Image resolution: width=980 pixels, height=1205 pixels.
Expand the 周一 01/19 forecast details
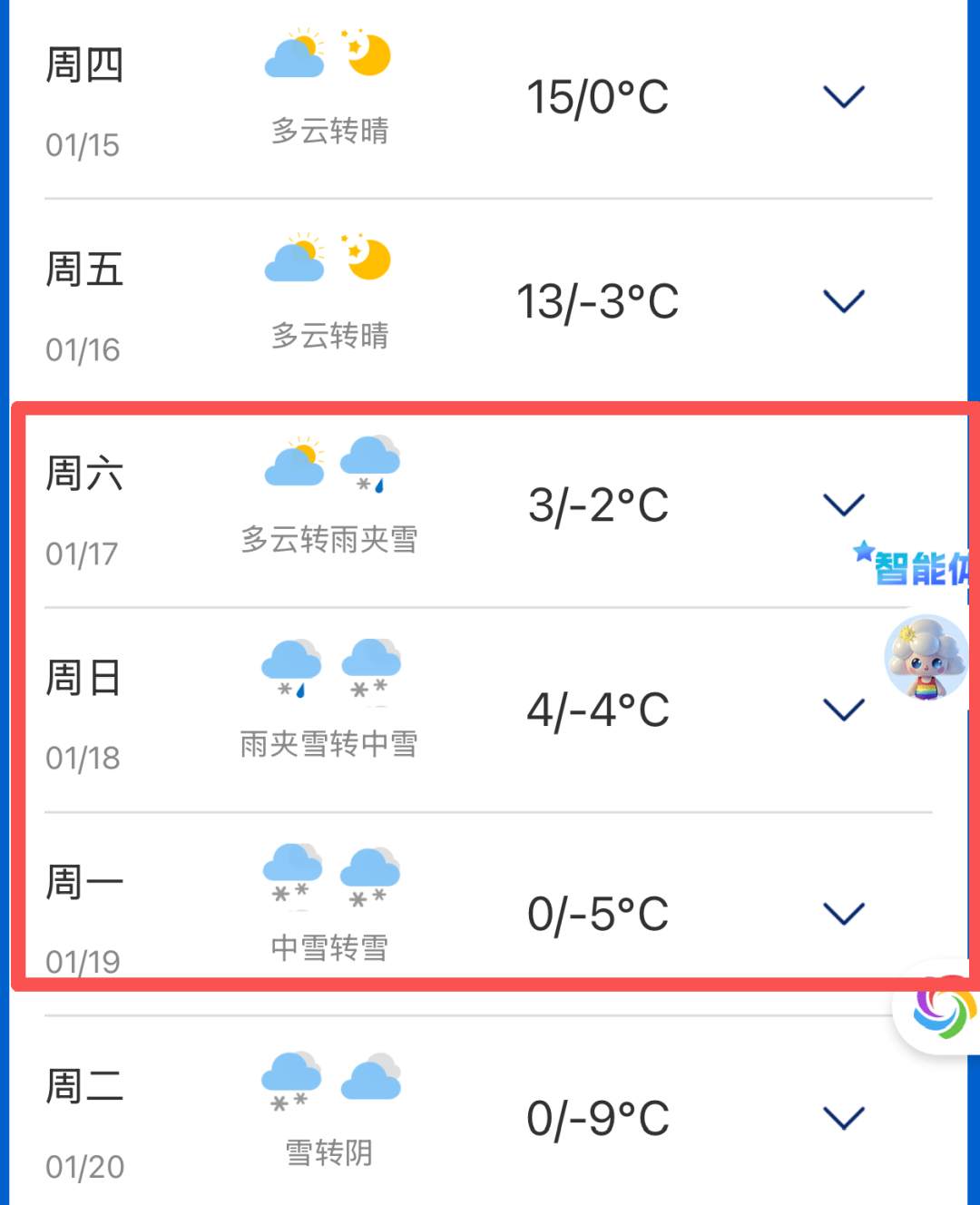click(x=843, y=913)
